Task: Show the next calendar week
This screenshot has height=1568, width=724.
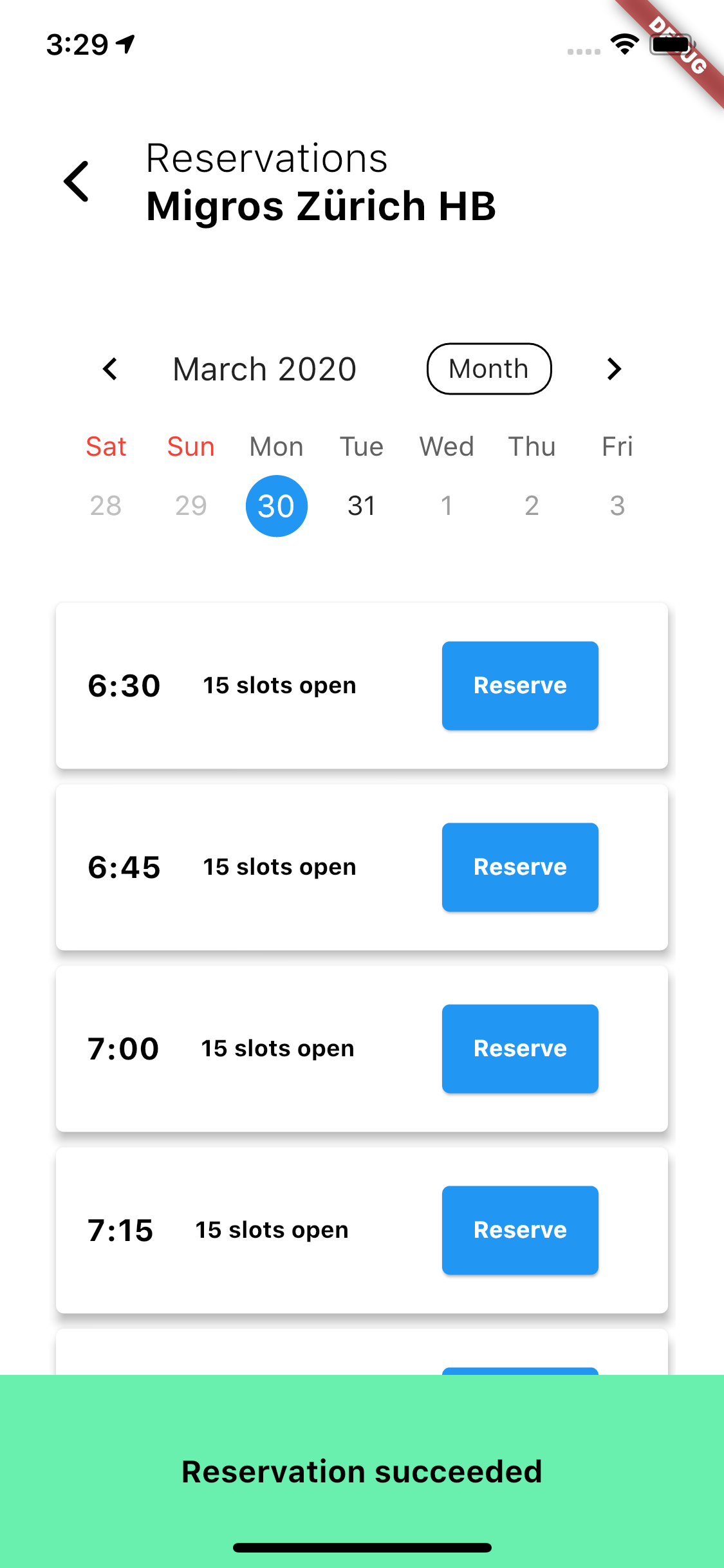Action: coord(614,369)
